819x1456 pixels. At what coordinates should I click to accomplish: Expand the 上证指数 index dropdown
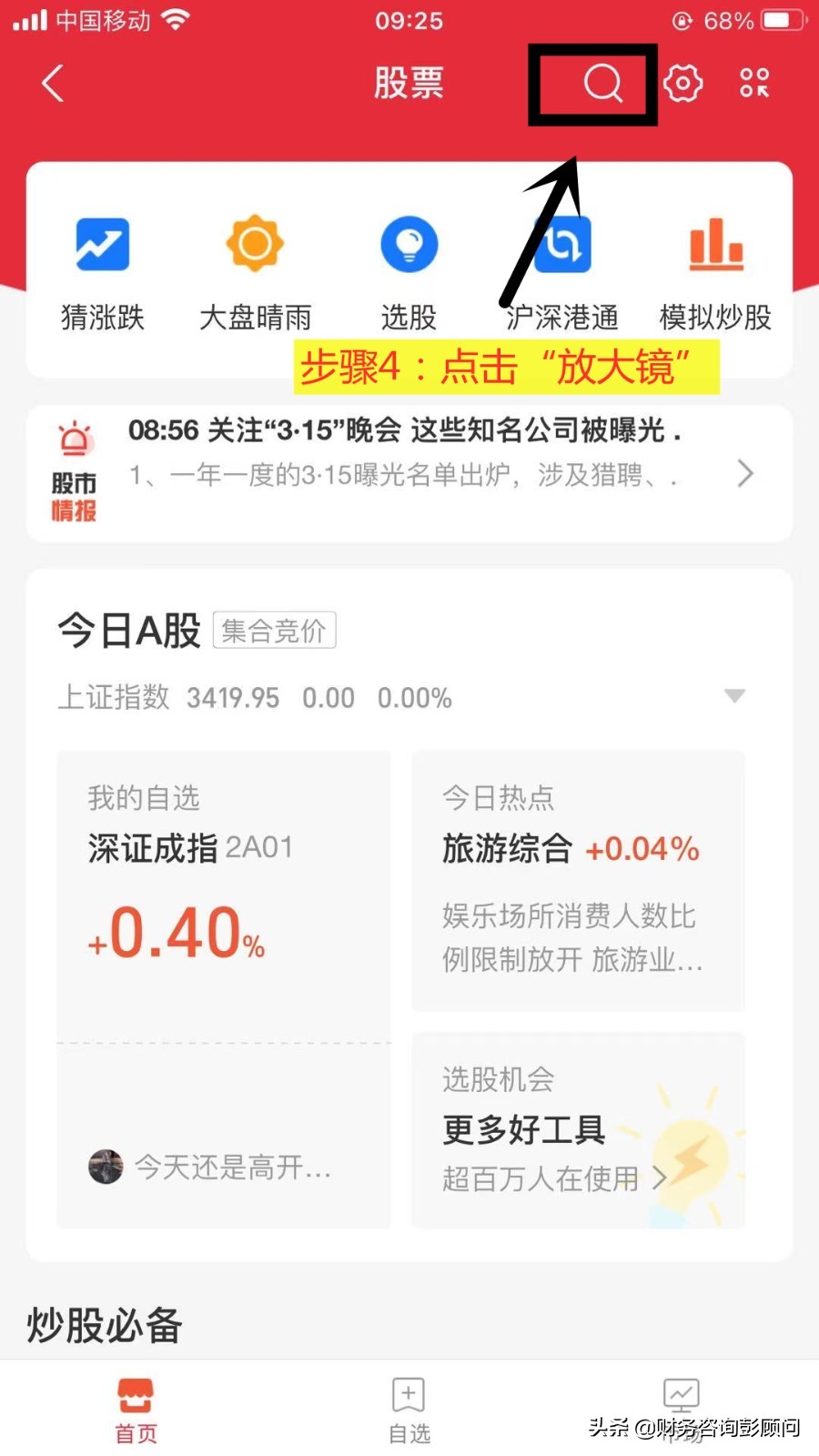(735, 696)
